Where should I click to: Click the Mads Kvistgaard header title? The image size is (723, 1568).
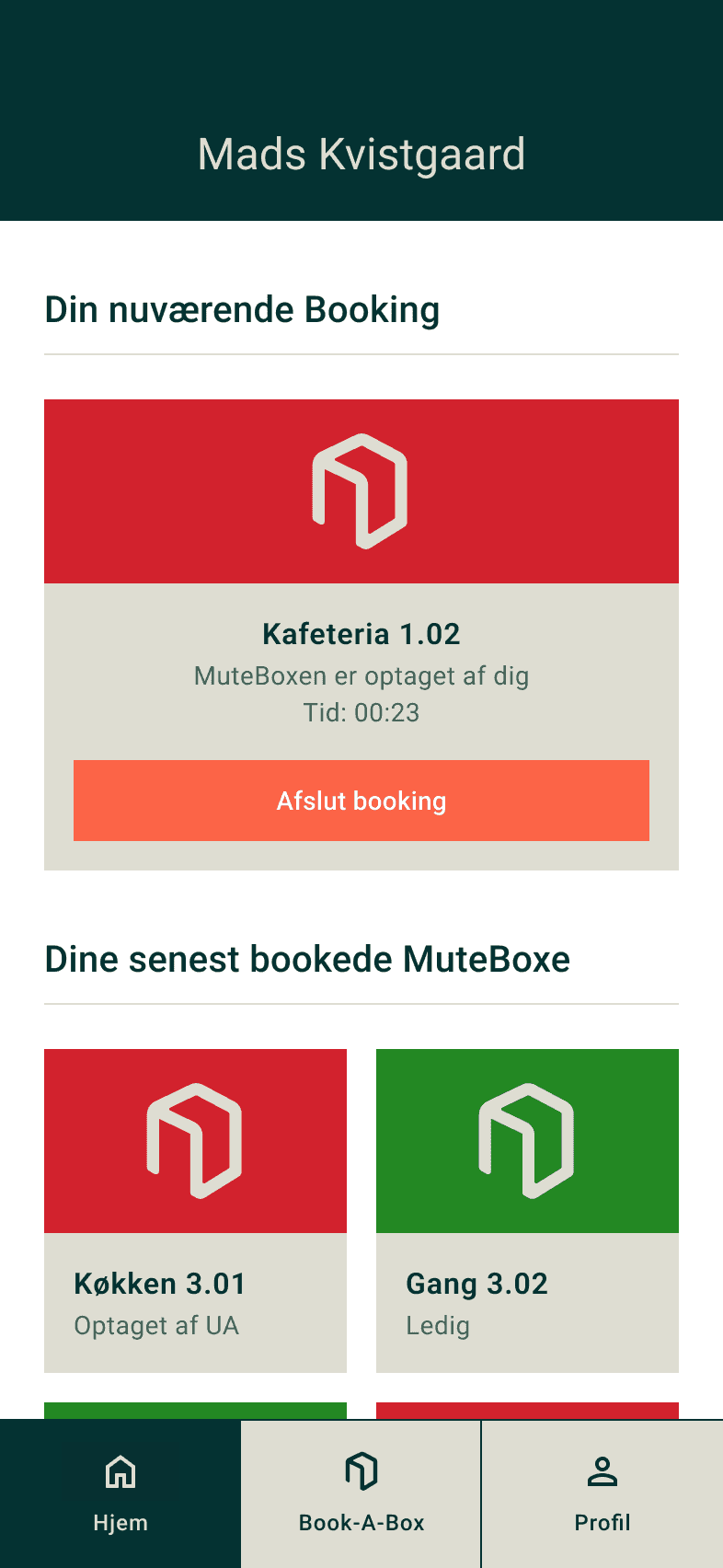361,154
